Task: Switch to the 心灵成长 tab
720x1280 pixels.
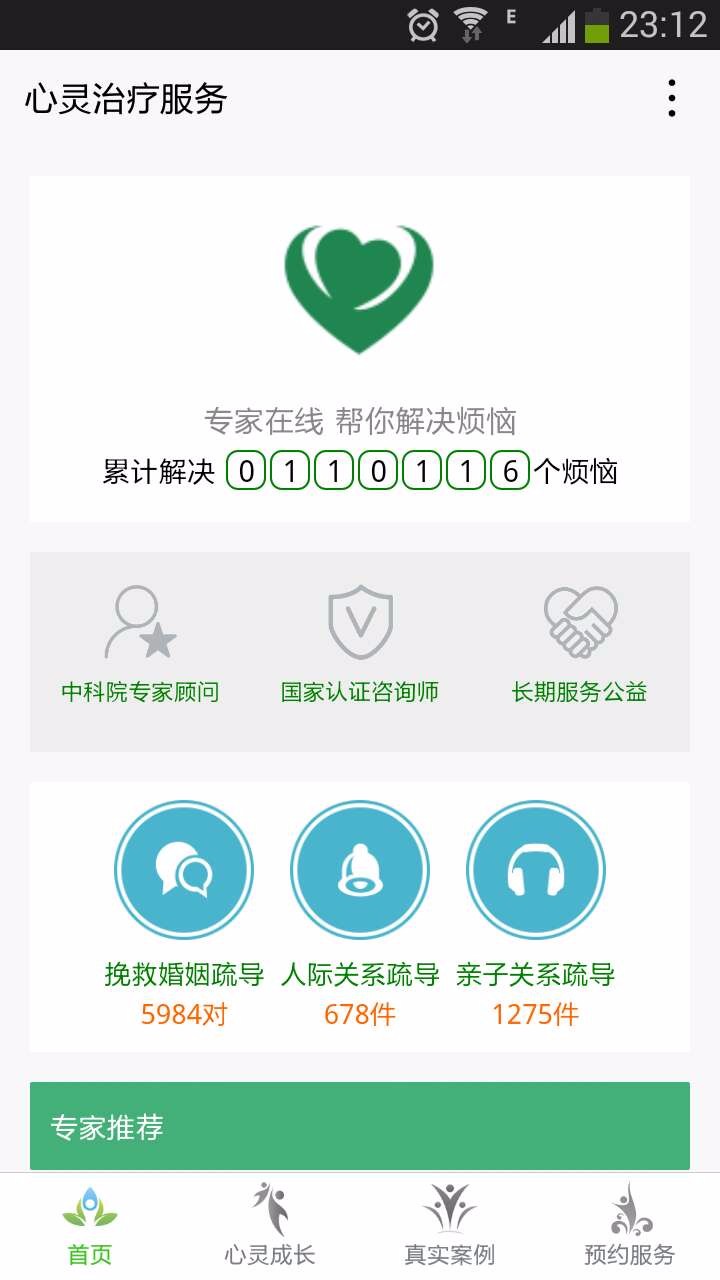Action: [x=270, y=1226]
